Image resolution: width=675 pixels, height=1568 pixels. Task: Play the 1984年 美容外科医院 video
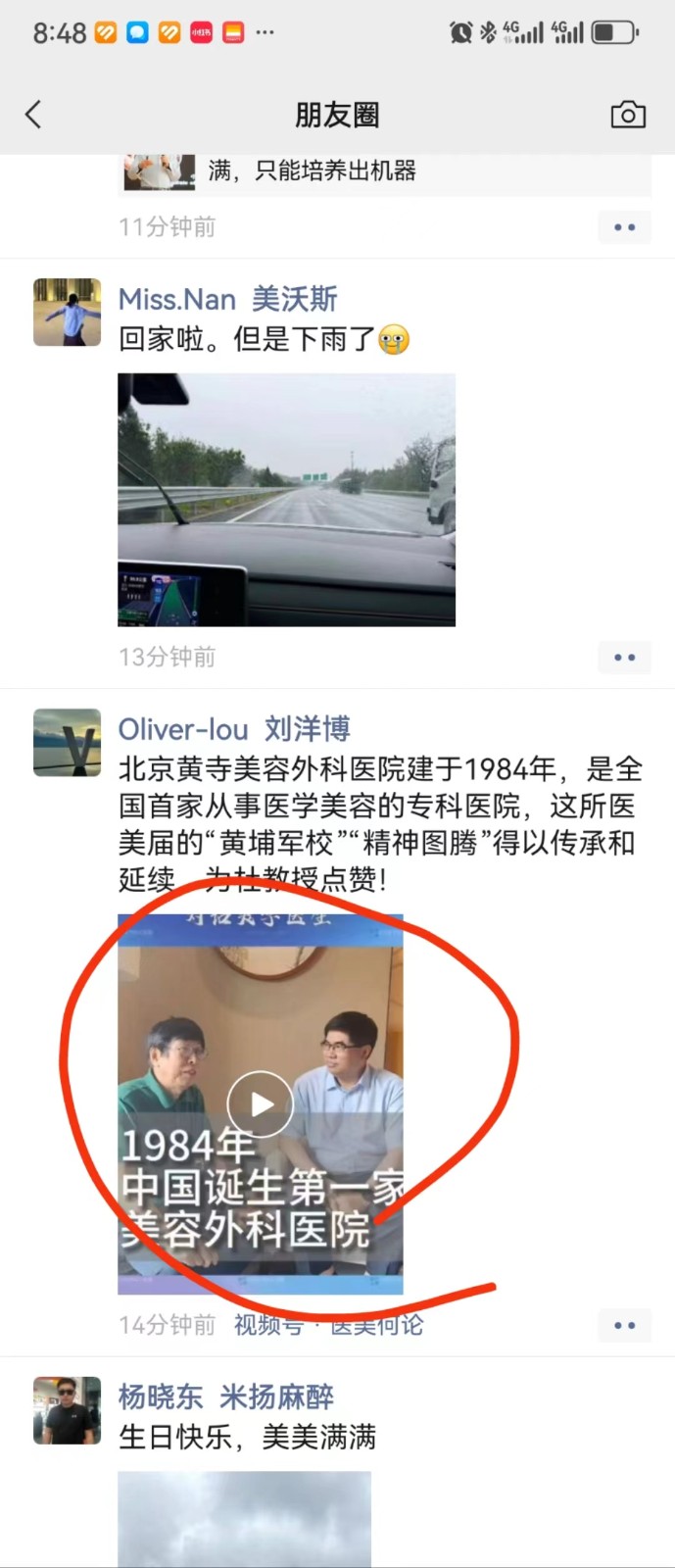click(x=260, y=1104)
